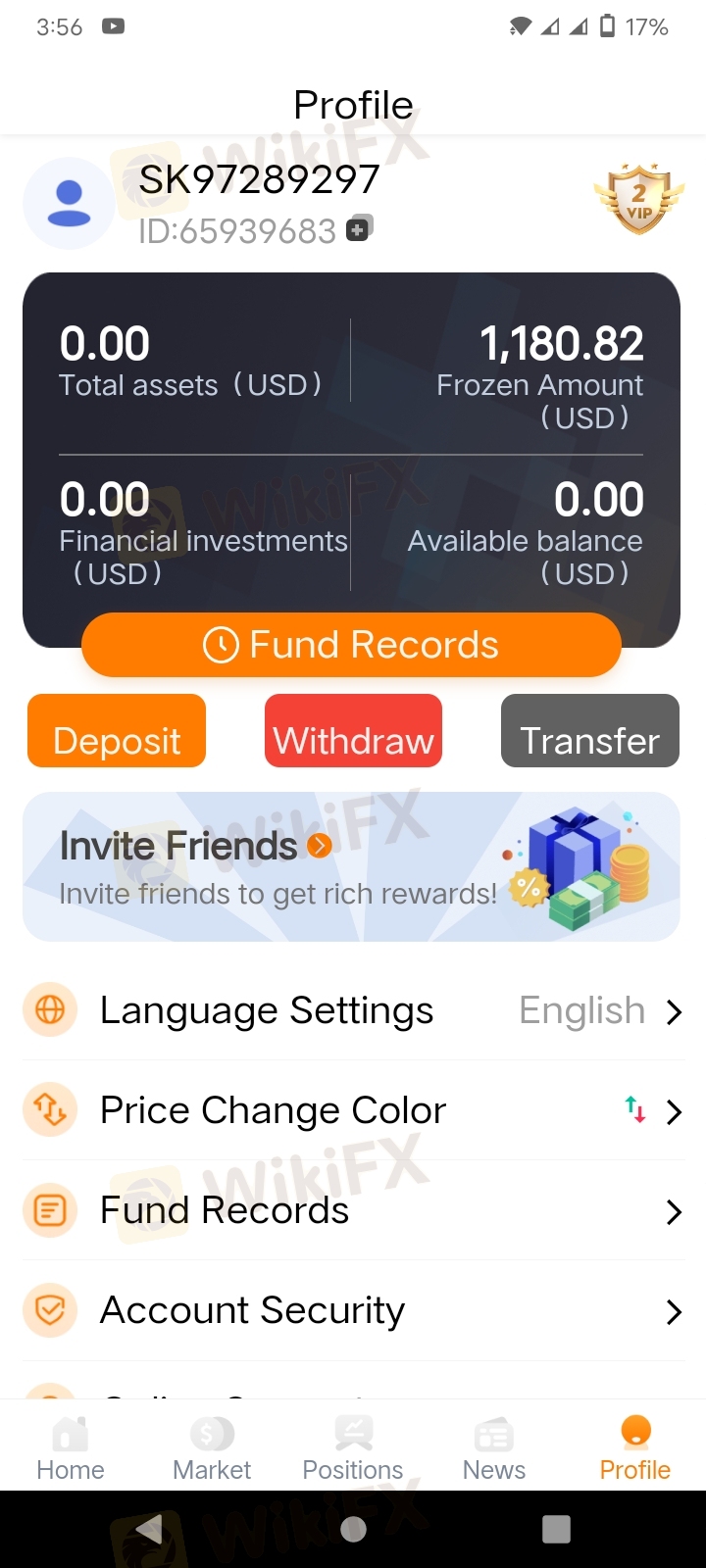Switch to the Home tab
This screenshot has height=1568, width=706.
pos(71,1448)
